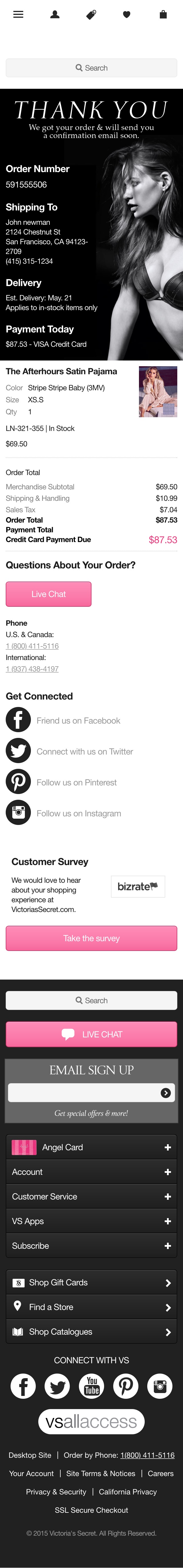Call the International phone number
Viewport: 183px width, 1568px height.
(x=32, y=669)
